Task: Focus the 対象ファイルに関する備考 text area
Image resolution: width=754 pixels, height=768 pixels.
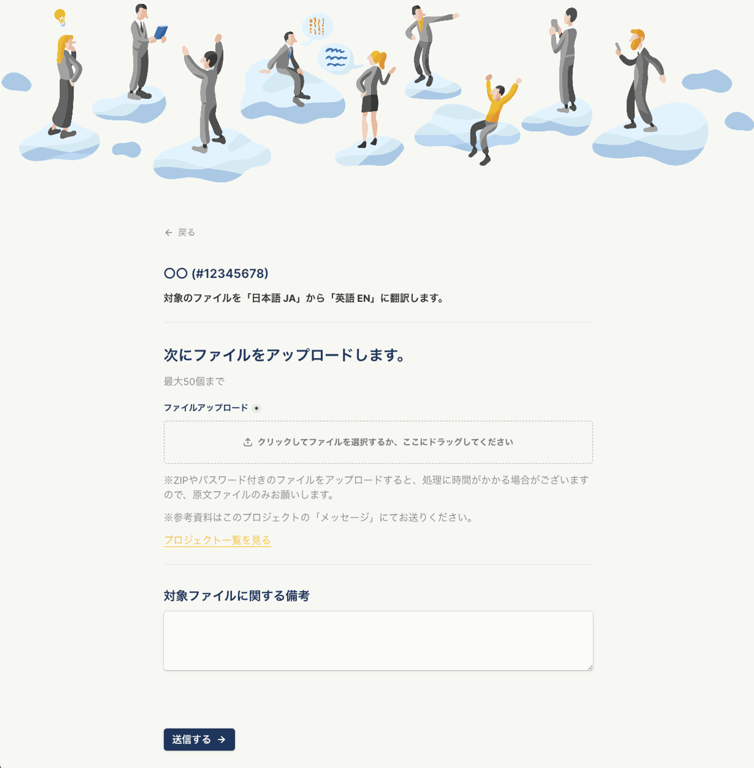Action: tap(378, 640)
